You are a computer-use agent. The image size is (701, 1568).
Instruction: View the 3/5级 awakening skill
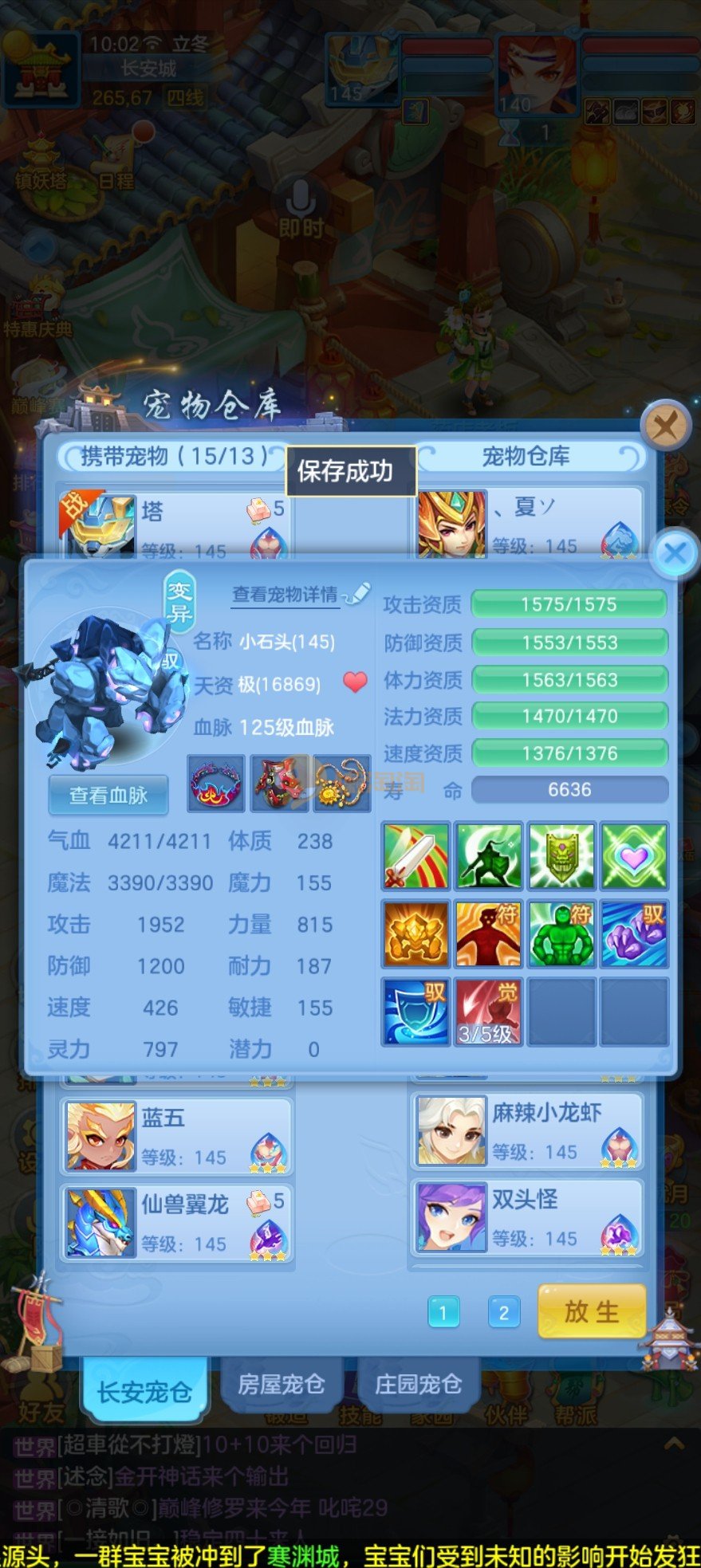(x=489, y=1012)
